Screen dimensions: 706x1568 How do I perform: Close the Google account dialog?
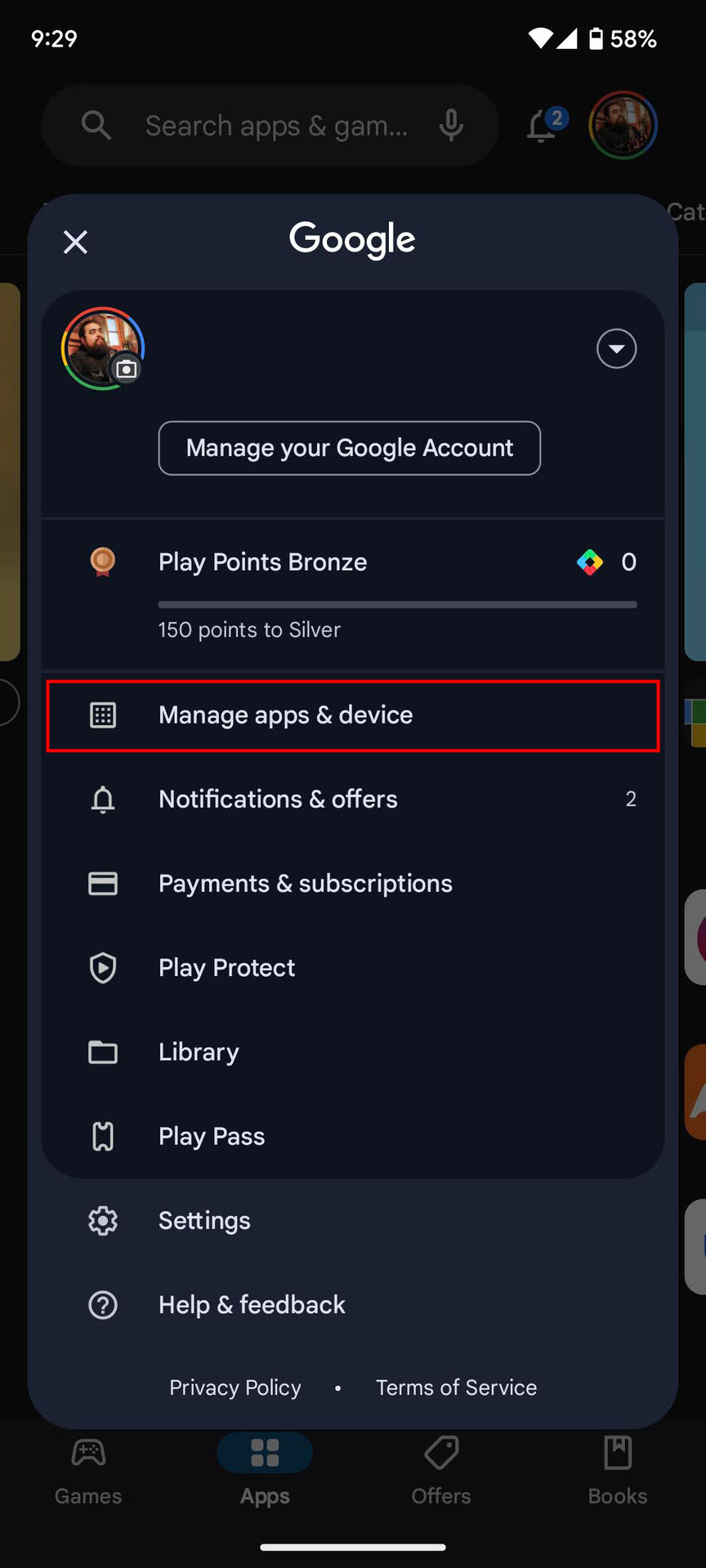(x=75, y=242)
